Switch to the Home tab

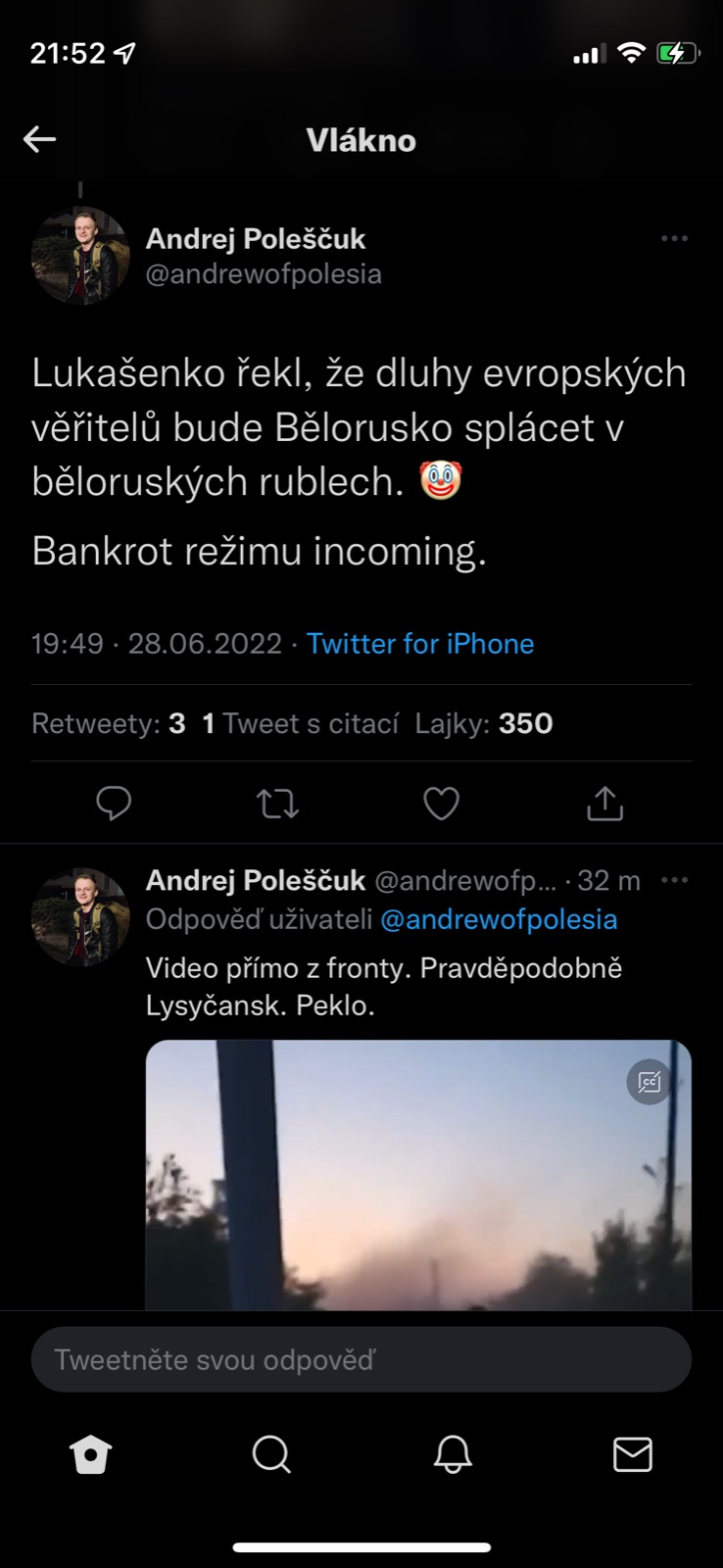[91, 1454]
